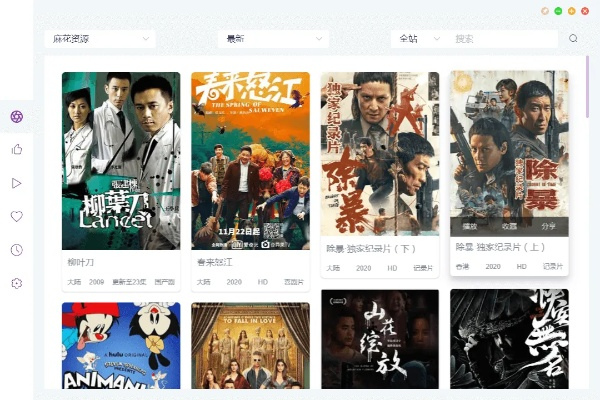Open the 全站 search scope dropdown

pyautogui.click(x=417, y=39)
